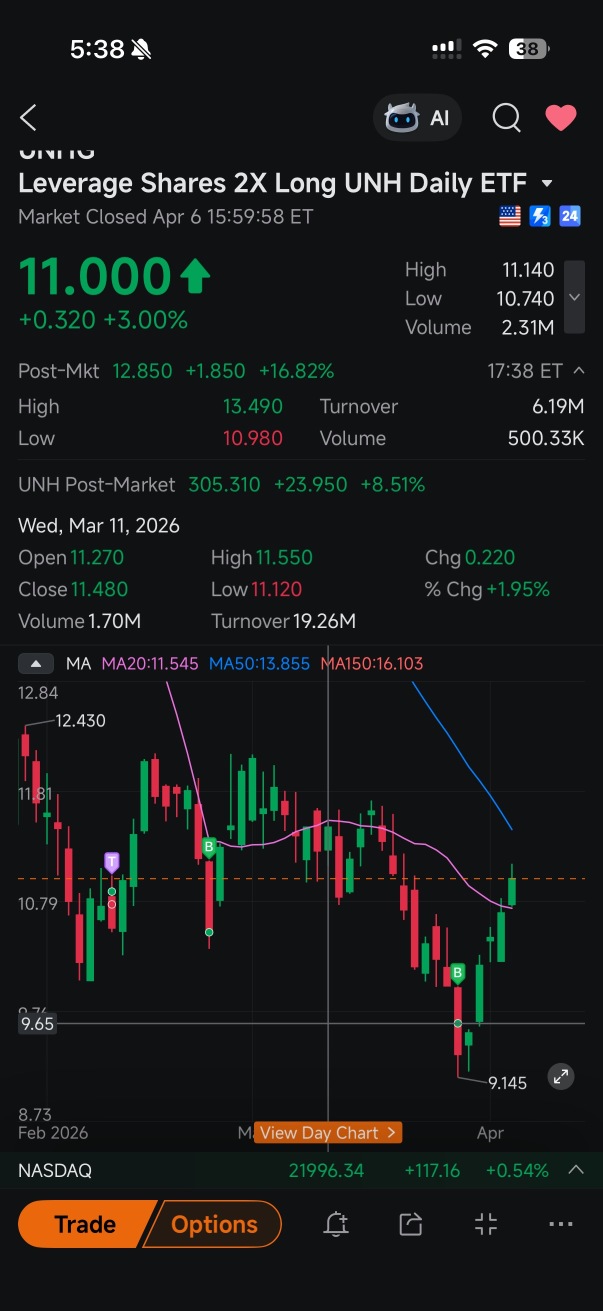Expand chart to full screen
The image size is (603, 1311).
pos(561,1077)
